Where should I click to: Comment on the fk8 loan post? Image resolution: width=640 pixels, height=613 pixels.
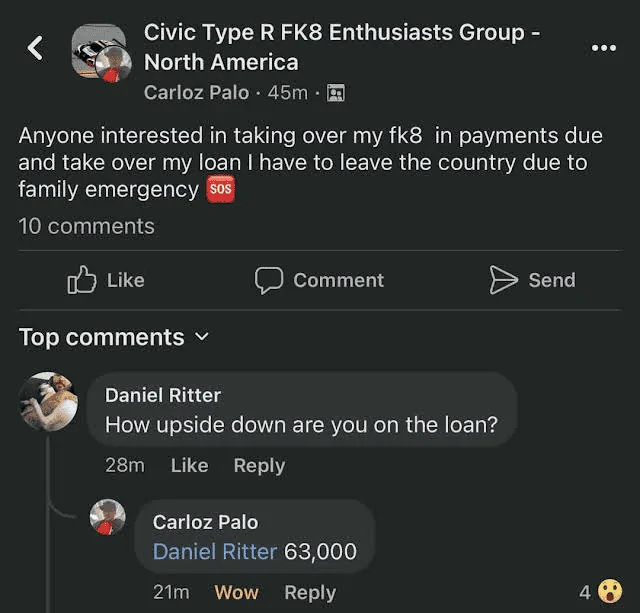pyautogui.click(x=319, y=280)
